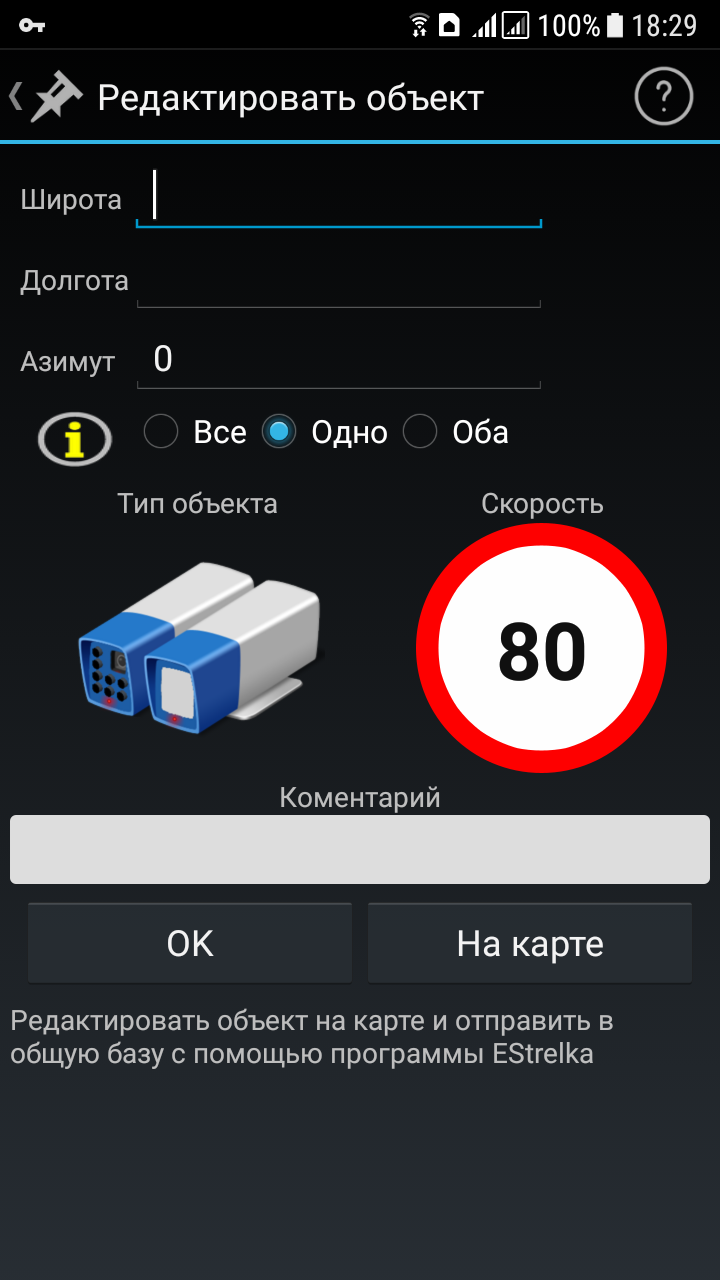Focus the Широта input field
Screen dimensions: 720x1280
click(x=338, y=197)
